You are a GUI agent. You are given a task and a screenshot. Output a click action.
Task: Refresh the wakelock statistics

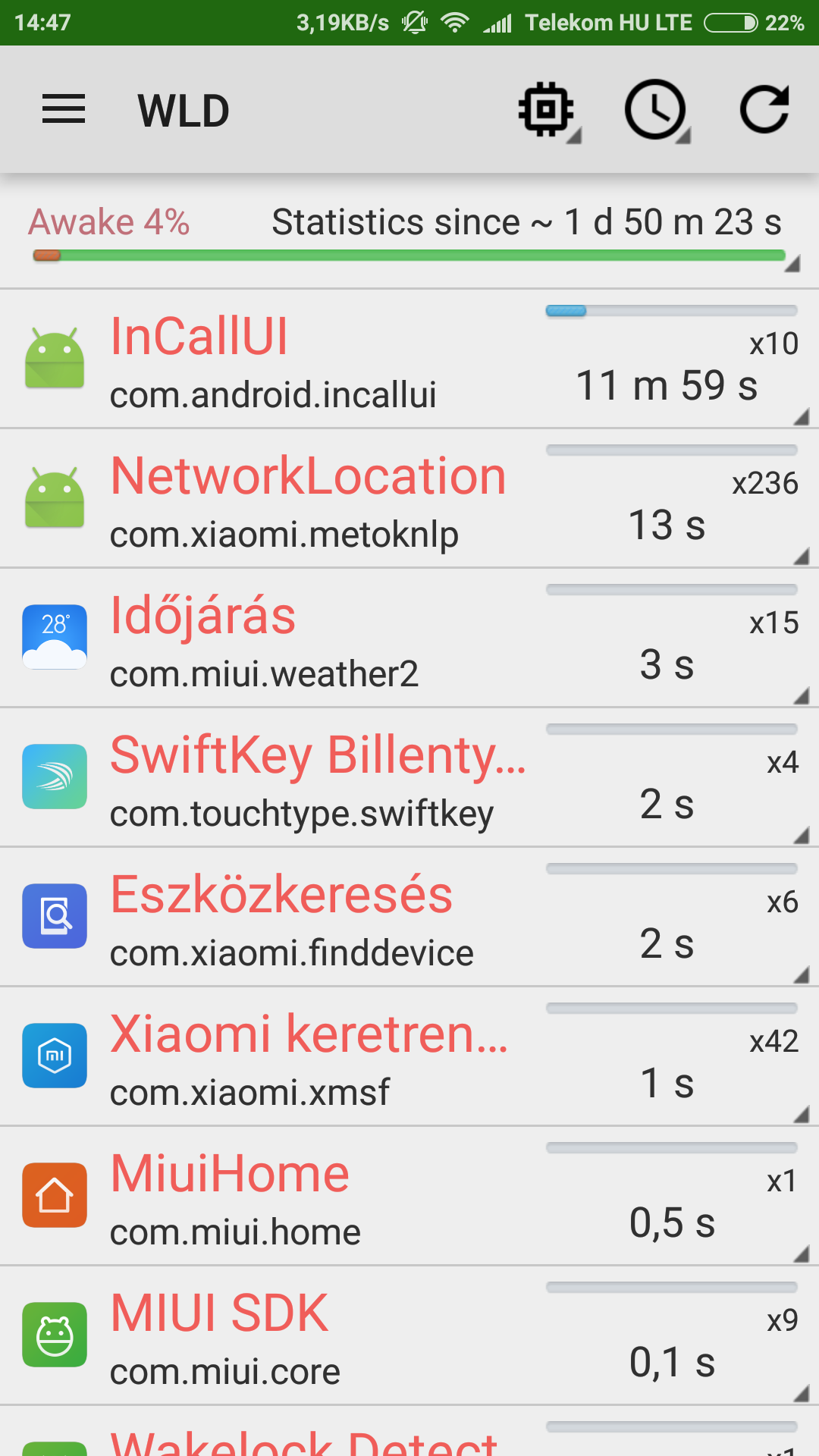point(764,109)
